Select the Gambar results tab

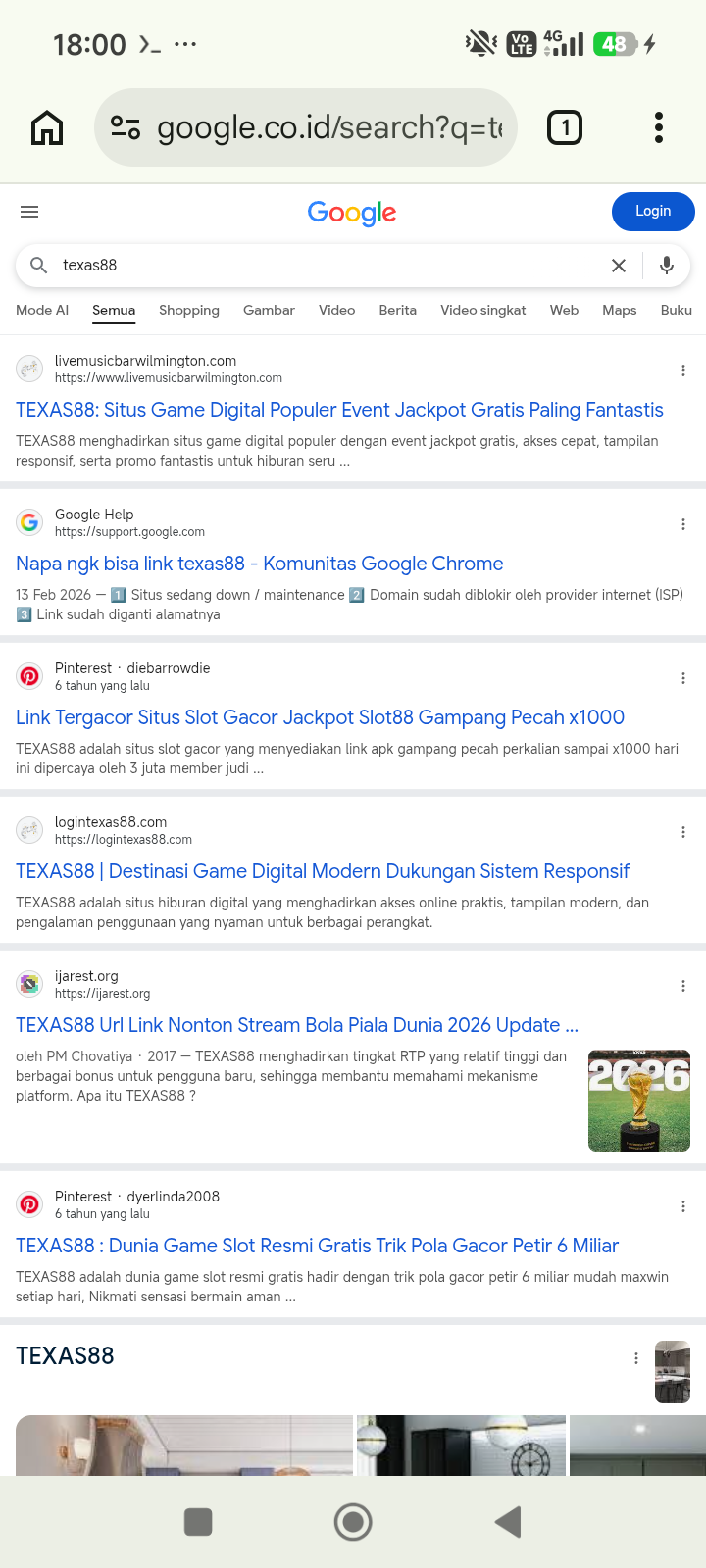pyautogui.click(x=269, y=310)
